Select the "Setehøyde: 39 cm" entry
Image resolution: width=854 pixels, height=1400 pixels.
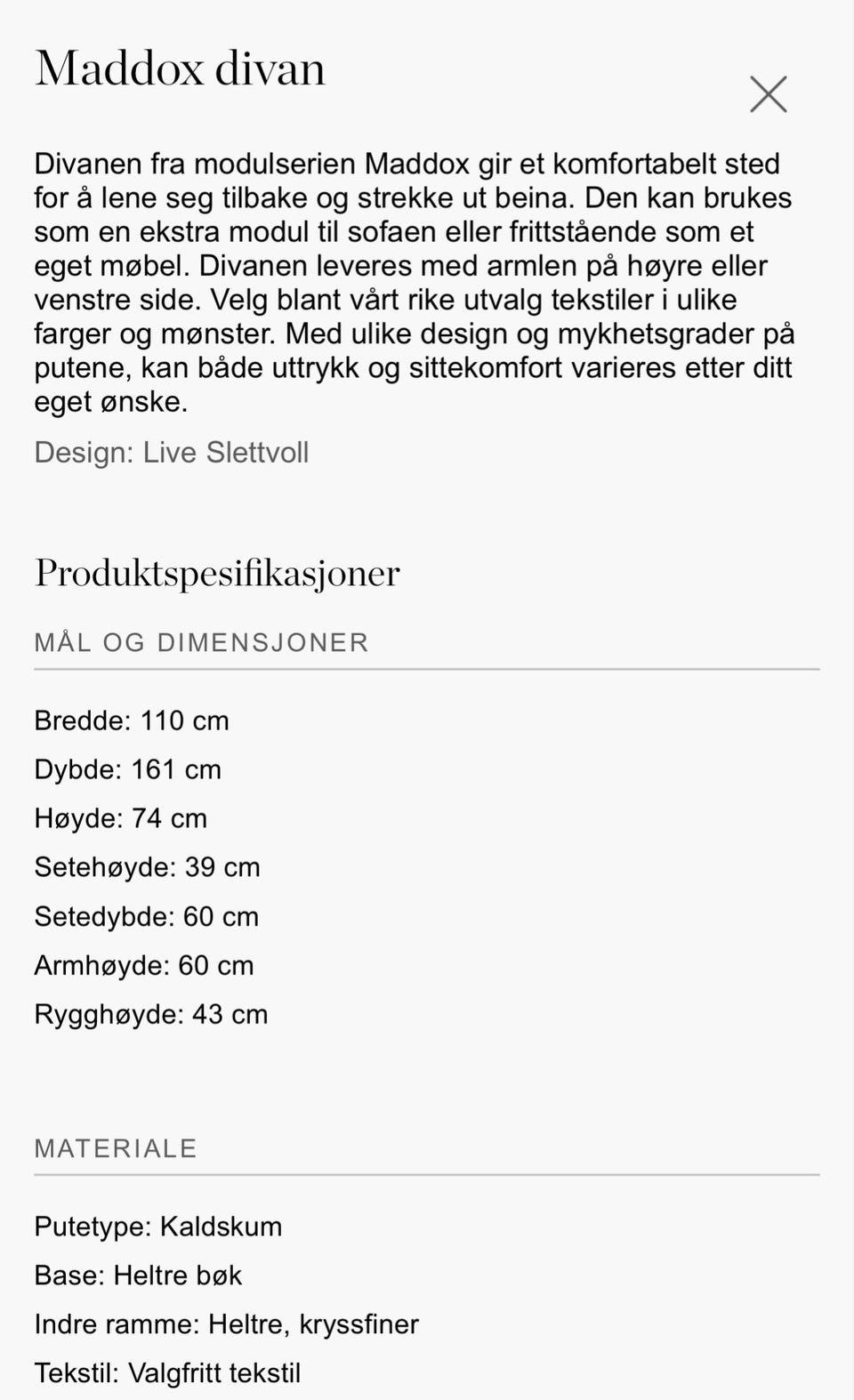click(147, 867)
